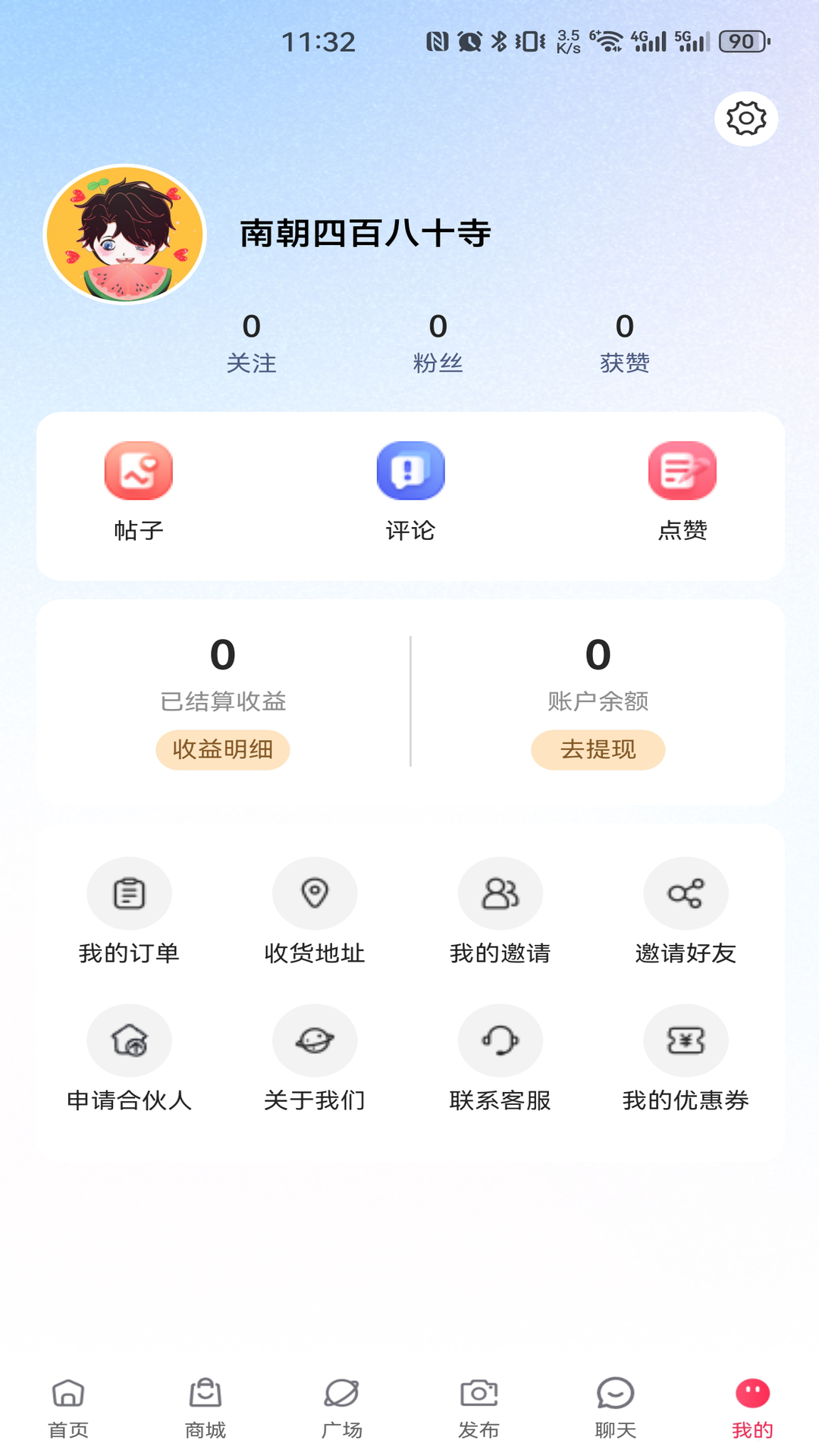Open the 广场 square tab
Image resolution: width=819 pixels, height=1456 pixels.
[x=341, y=1407]
